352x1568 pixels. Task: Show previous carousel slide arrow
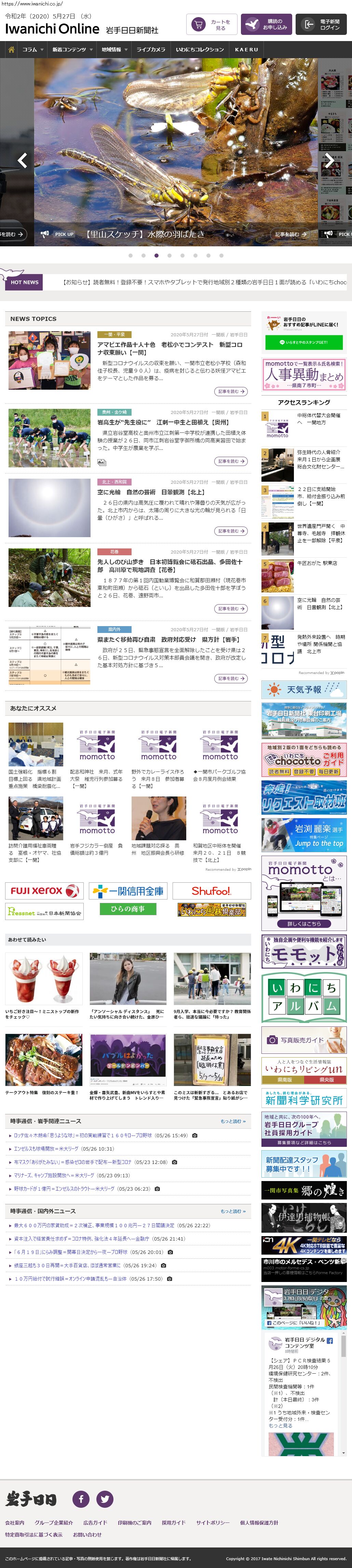[23, 161]
